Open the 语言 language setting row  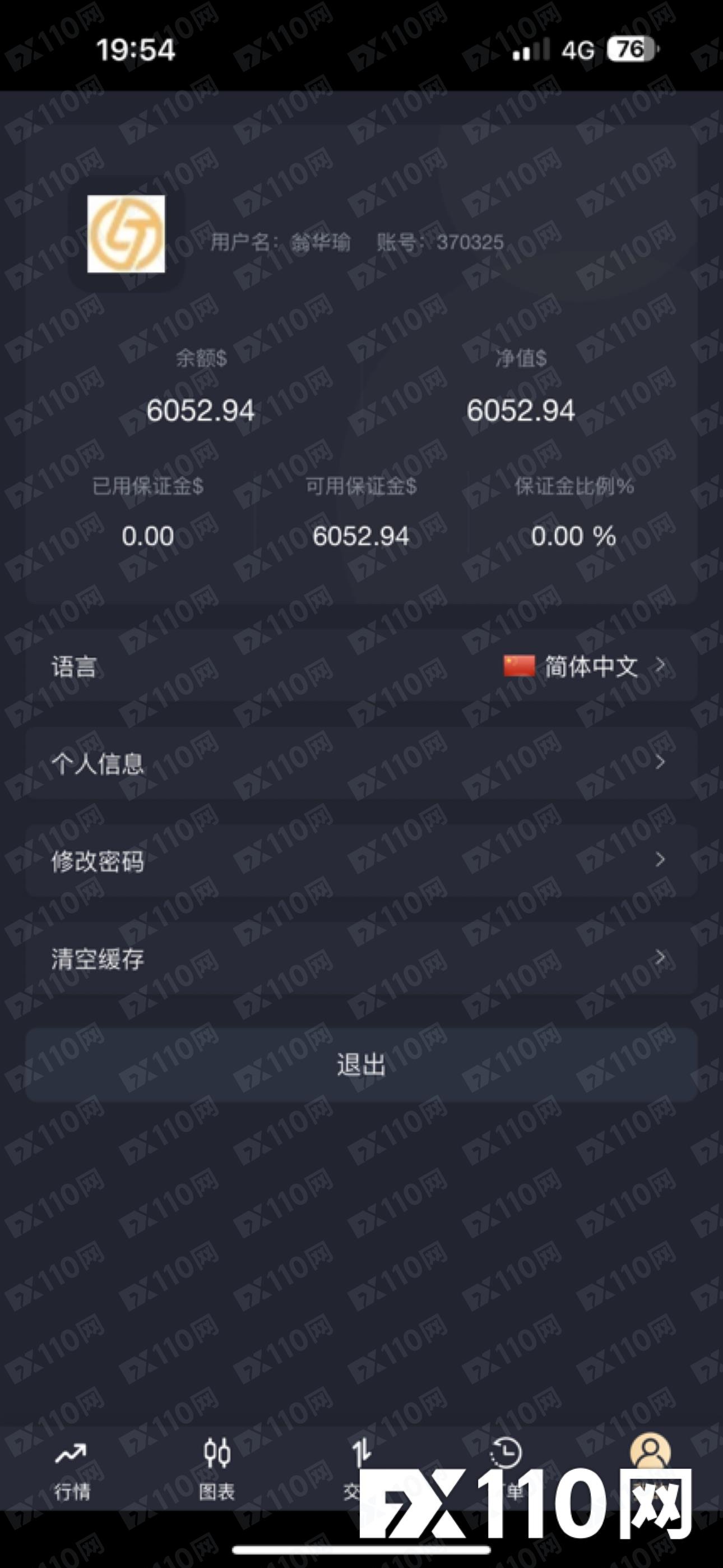click(x=361, y=667)
